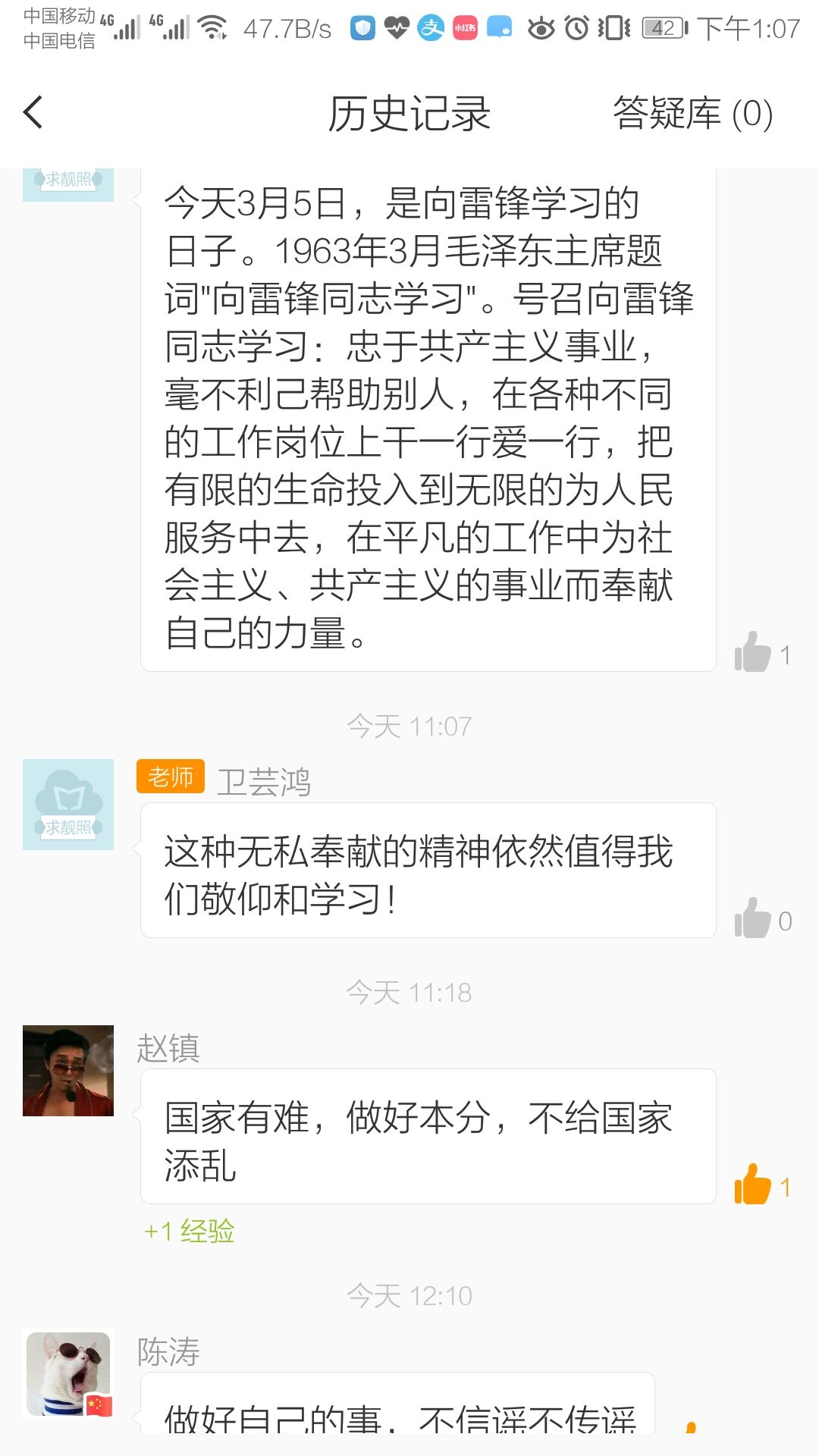Like the message about 3月5日 雷锋

(752, 653)
